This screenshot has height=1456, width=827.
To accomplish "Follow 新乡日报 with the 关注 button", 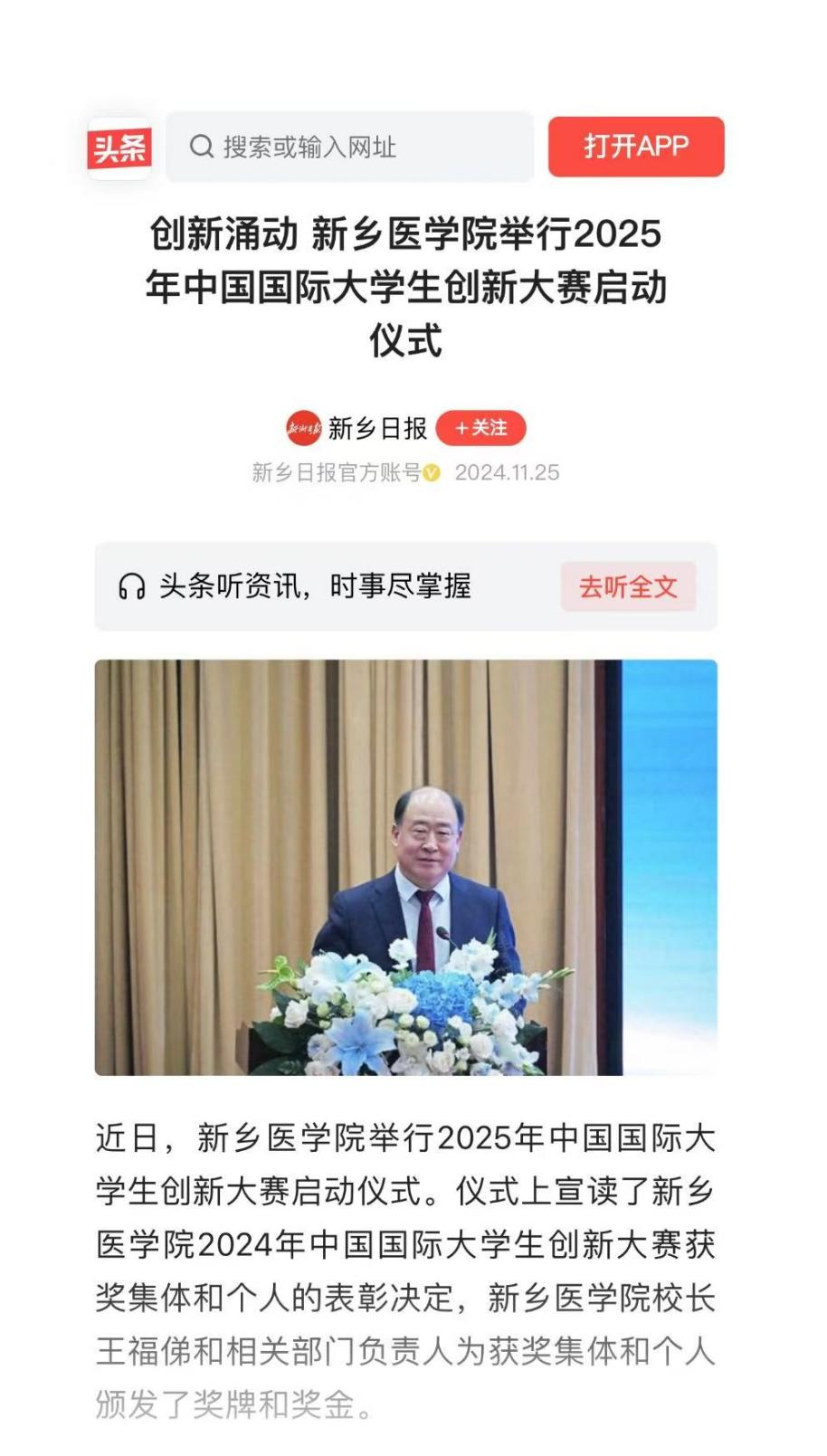I will tap(480, 428).
